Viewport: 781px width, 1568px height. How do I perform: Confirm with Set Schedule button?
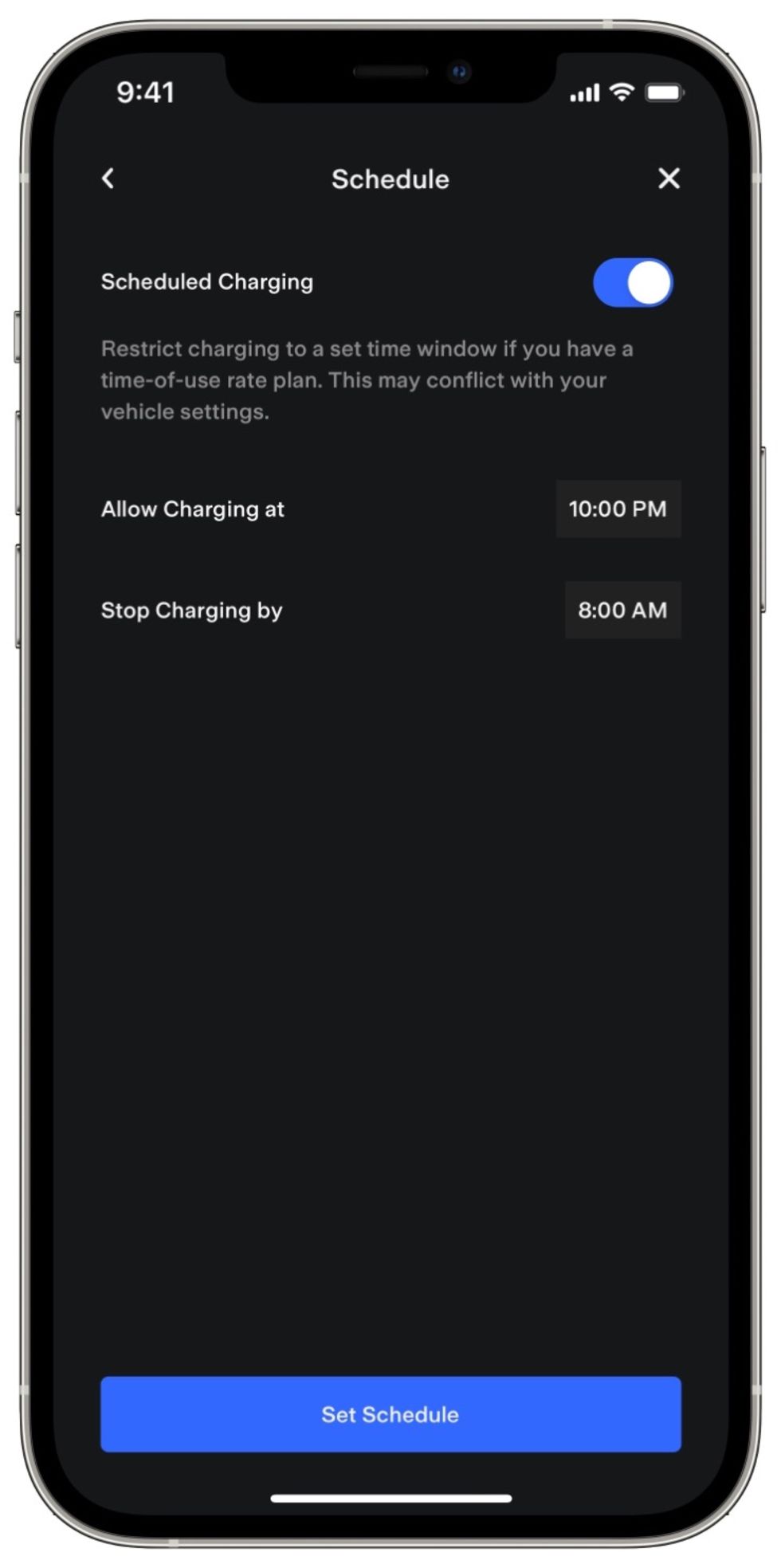[x=390, y=1414]
